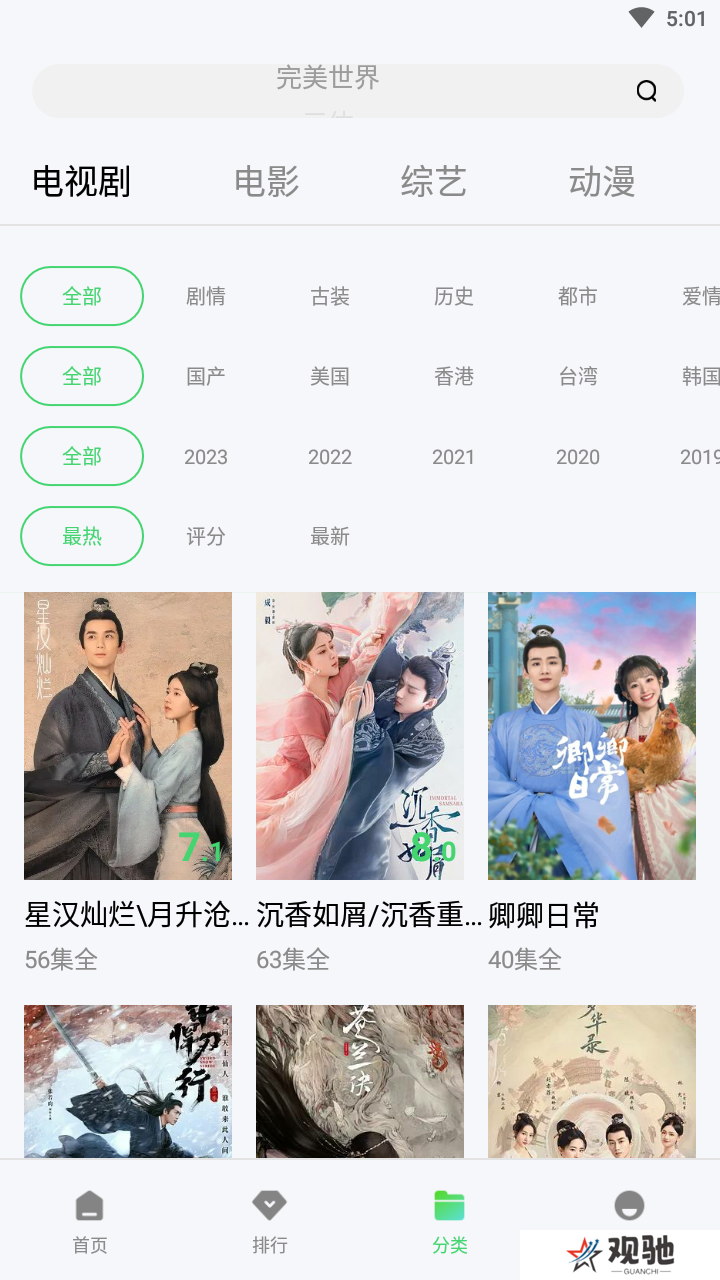Open the search box showing 完美世界
This screenshot has width=720, height=1280.
[330, 91]
